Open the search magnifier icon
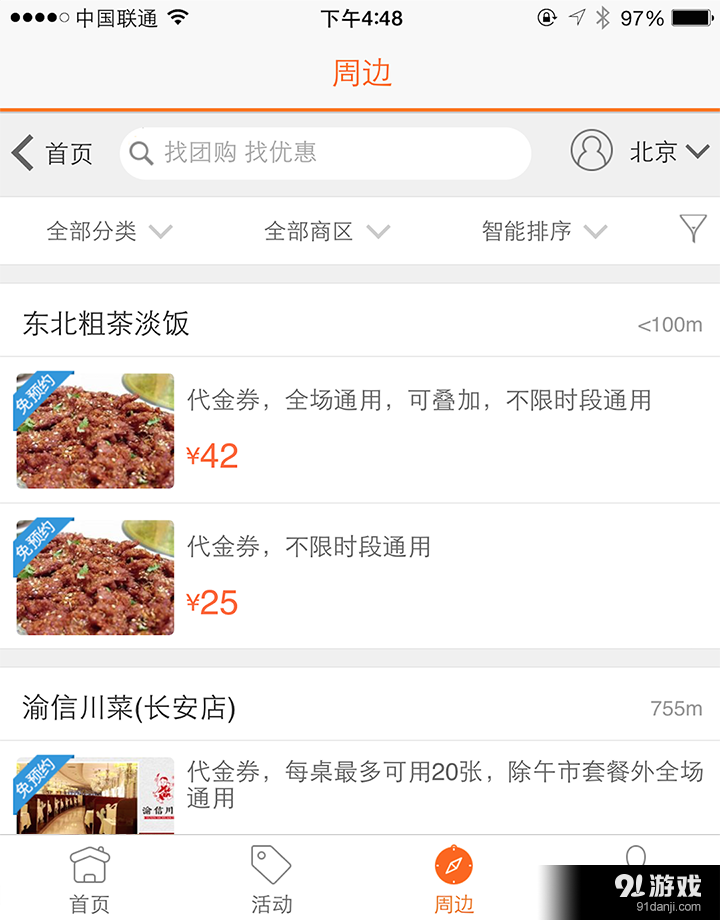This screenshot has height=920, width=720. [x=140, y=152]
